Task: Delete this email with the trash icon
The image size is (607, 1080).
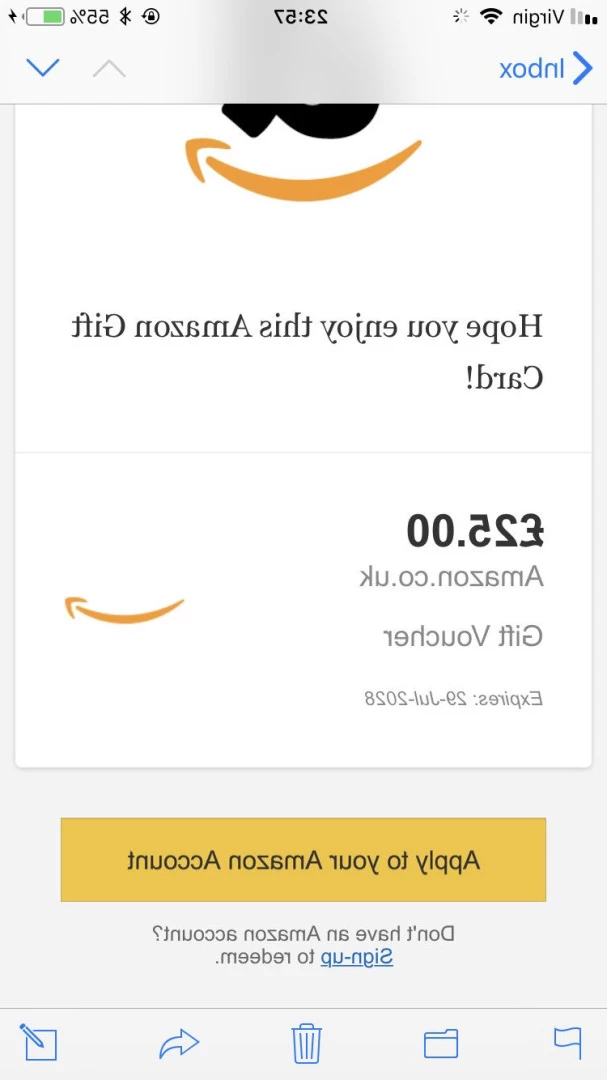Action: [307, 1043]
